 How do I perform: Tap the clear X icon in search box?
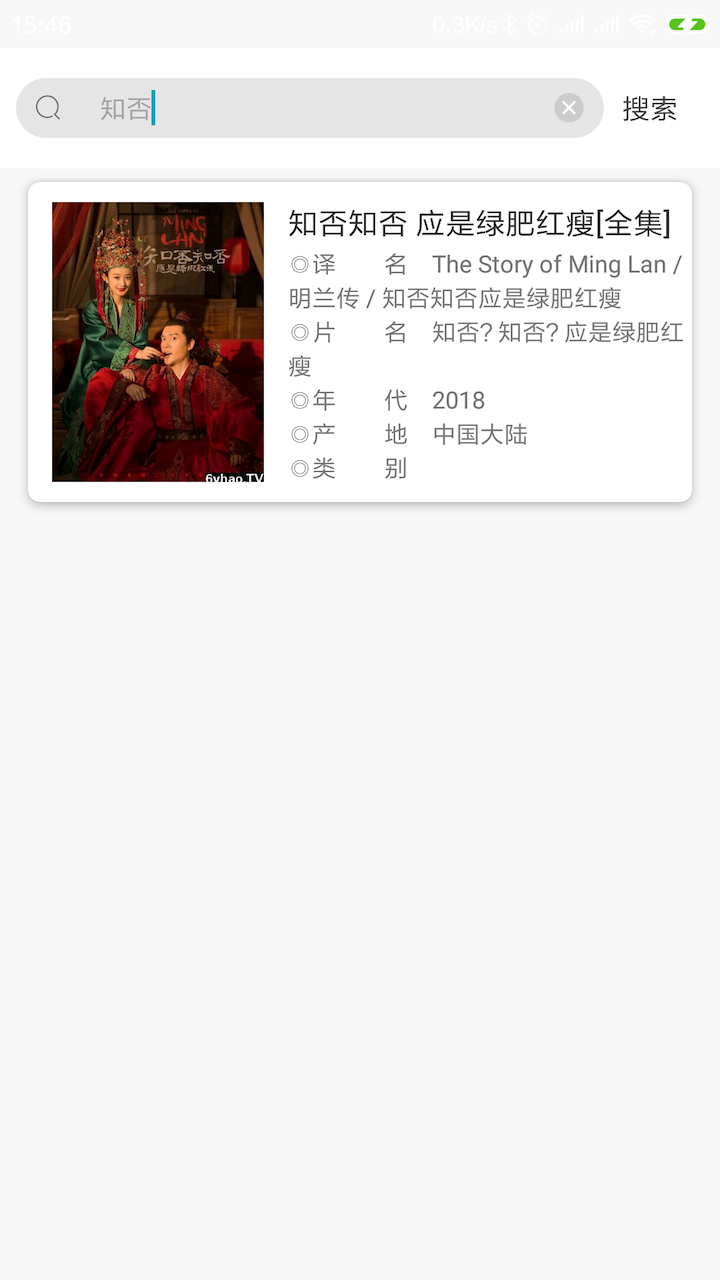pyautogui.click(x=568, y=107)
